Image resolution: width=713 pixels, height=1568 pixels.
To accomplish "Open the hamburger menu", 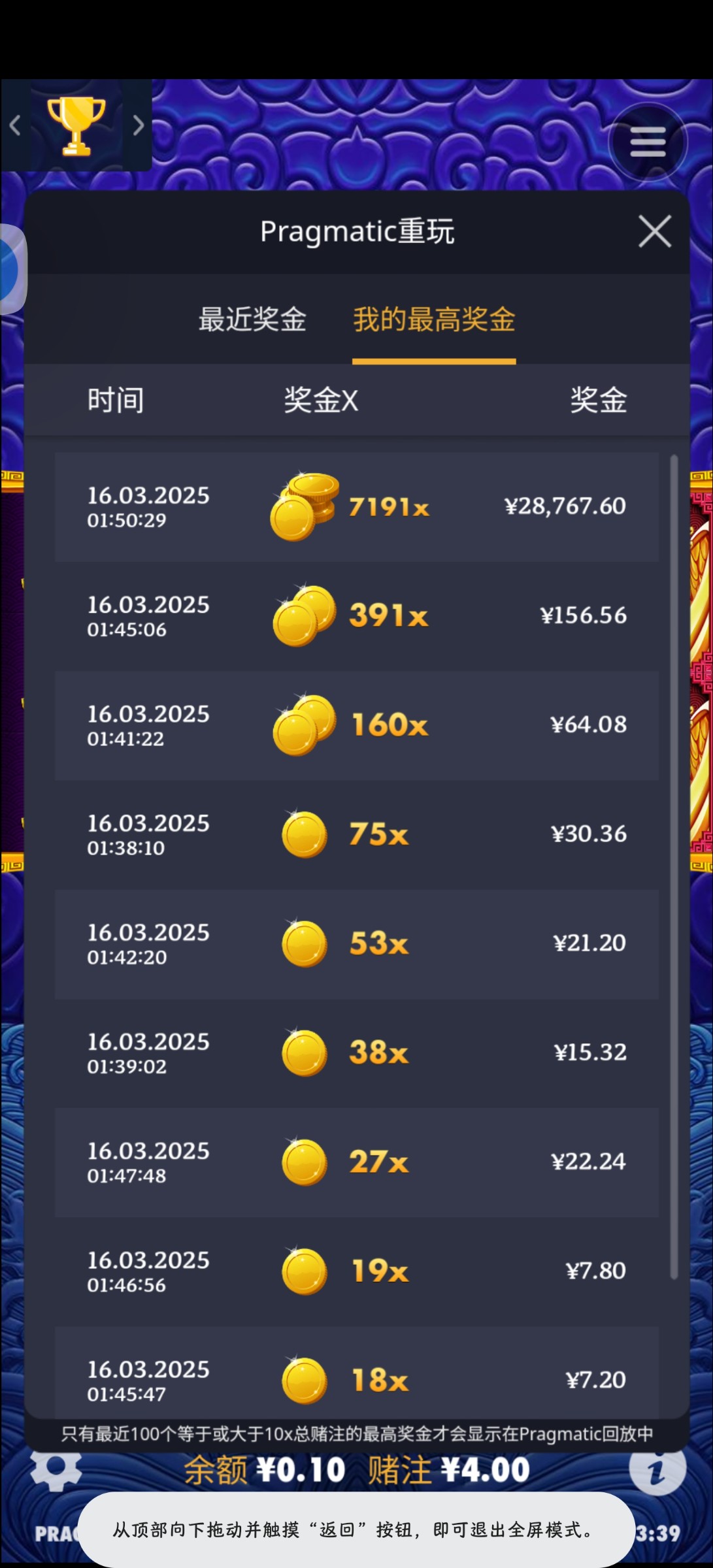I will point(648,142).
